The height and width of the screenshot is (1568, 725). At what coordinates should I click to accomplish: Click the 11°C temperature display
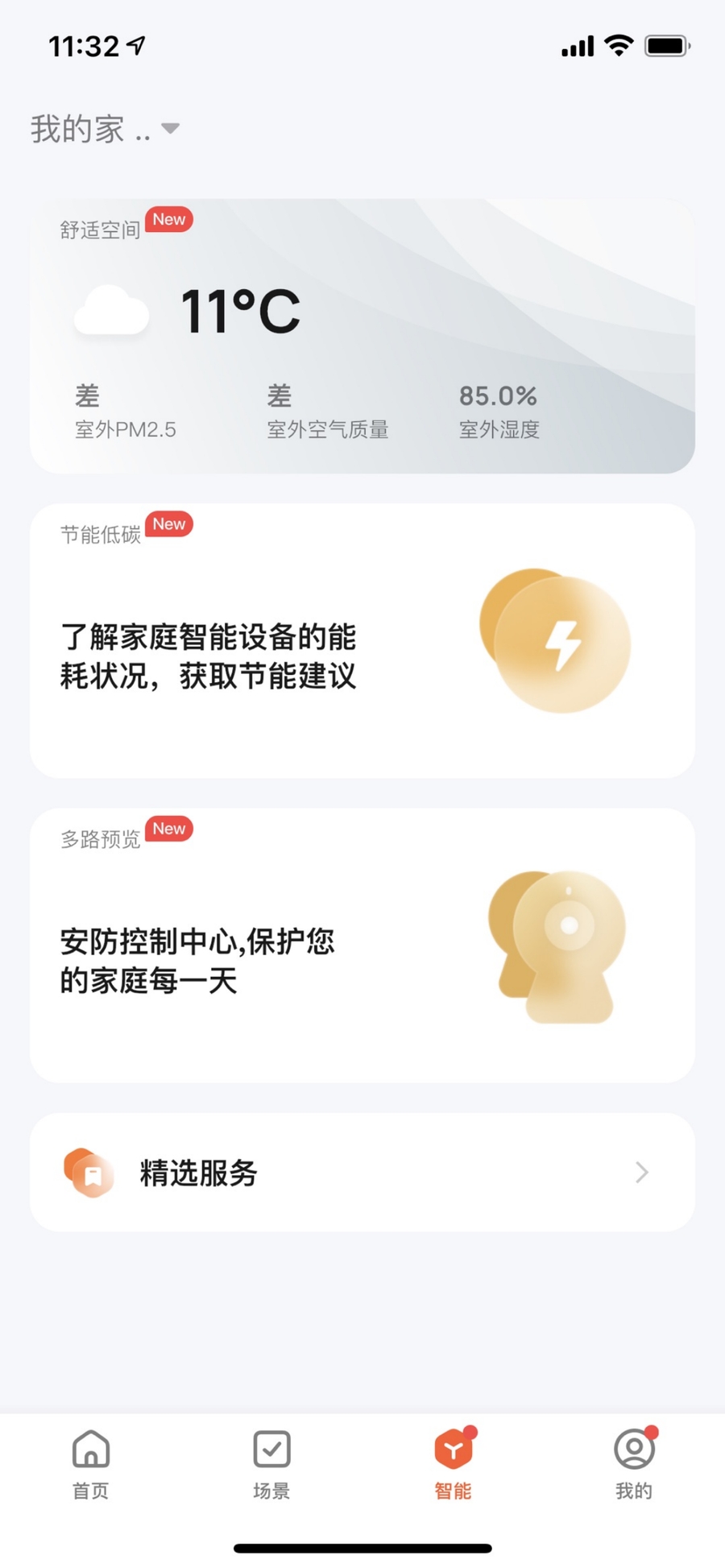pyautogui.click(x=240, y=310)
